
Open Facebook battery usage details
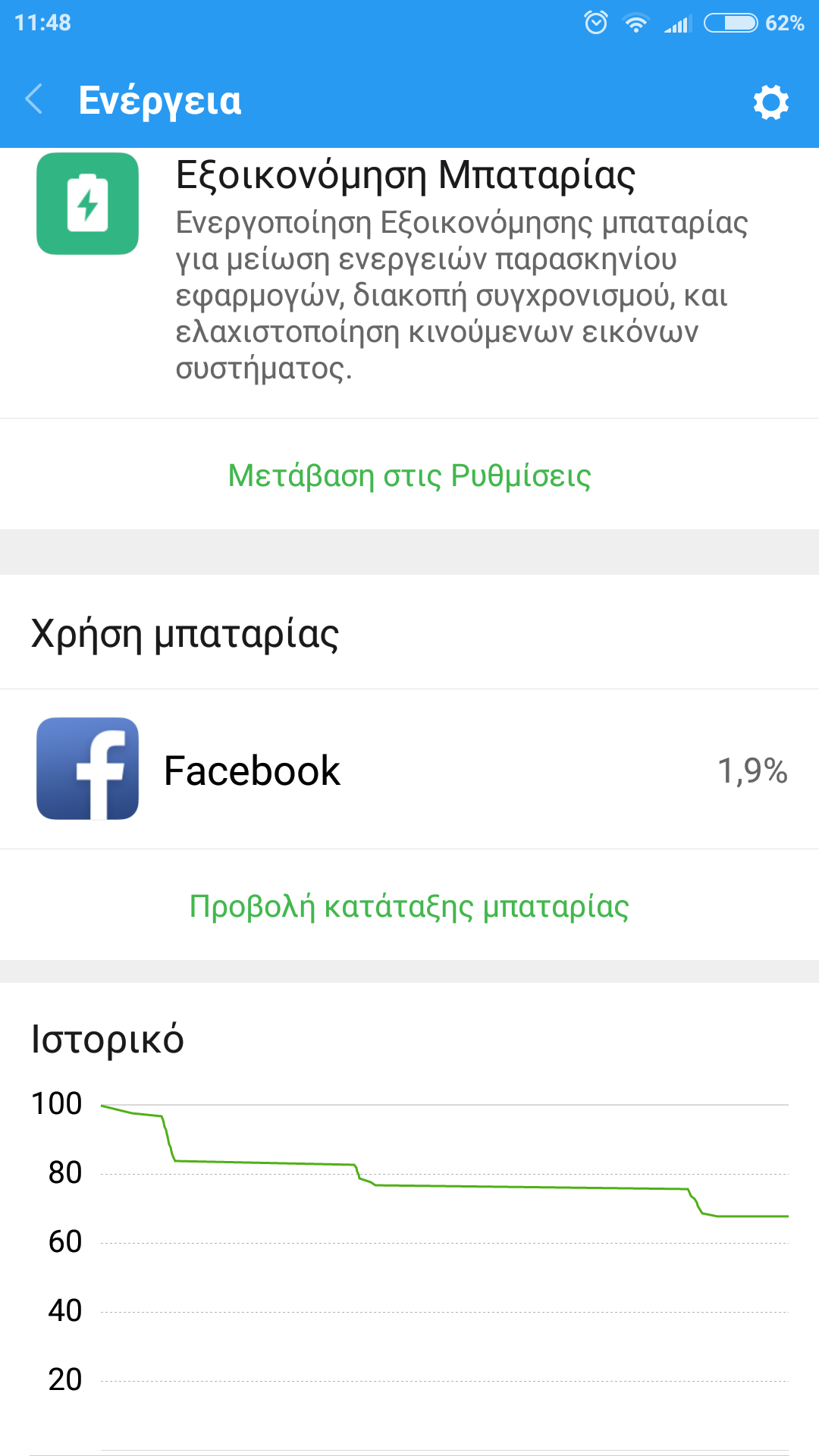(409, 770)
